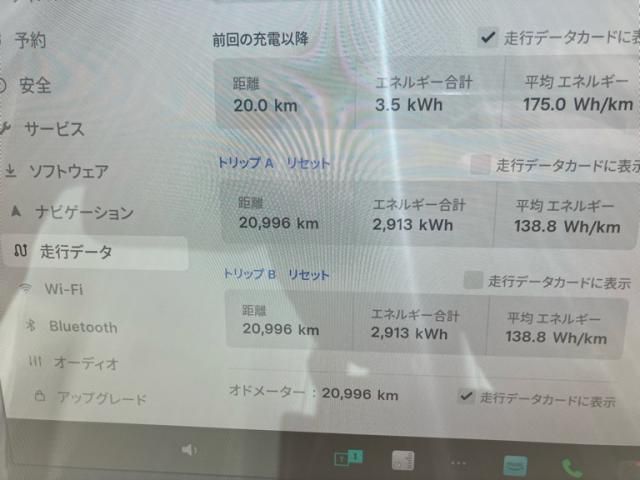This screenshot has width=640, height=480.
Task: Reset トリップ A
Action: (x=308, y=162)
